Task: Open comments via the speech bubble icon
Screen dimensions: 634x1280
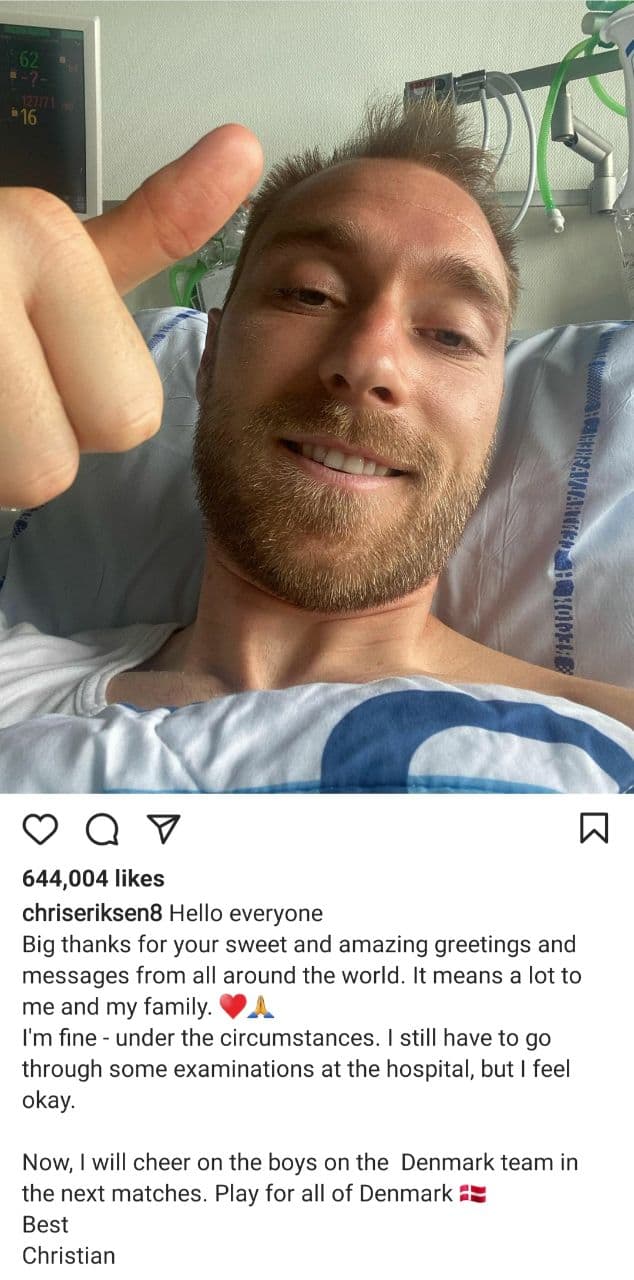Action: click(102, 828)
